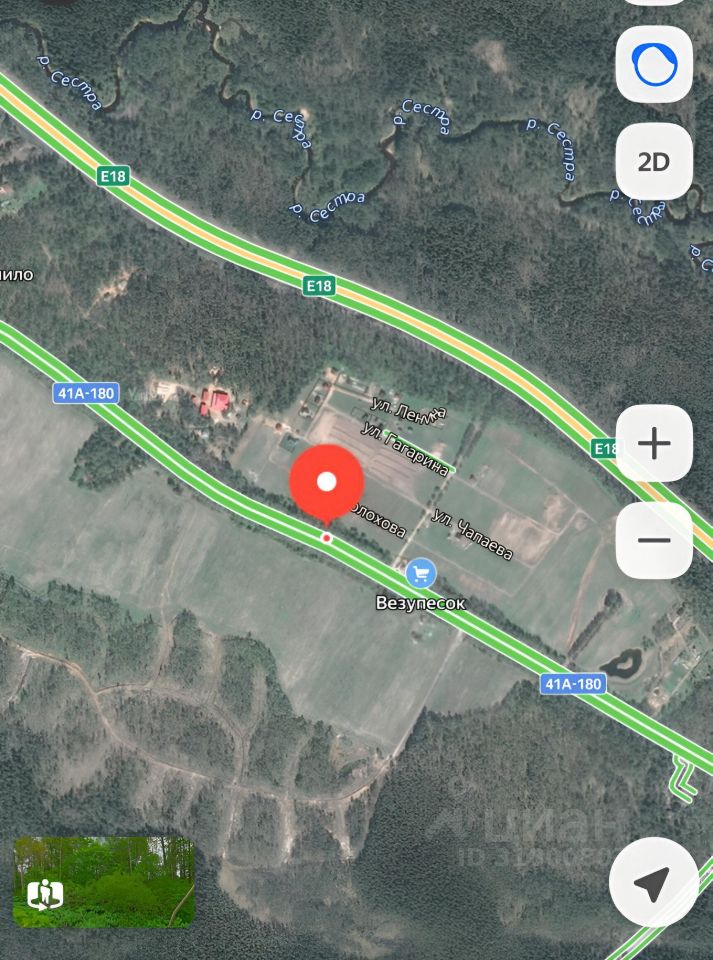
Task: Open the Везупесок shop marker
Action: tap(421, 574)
